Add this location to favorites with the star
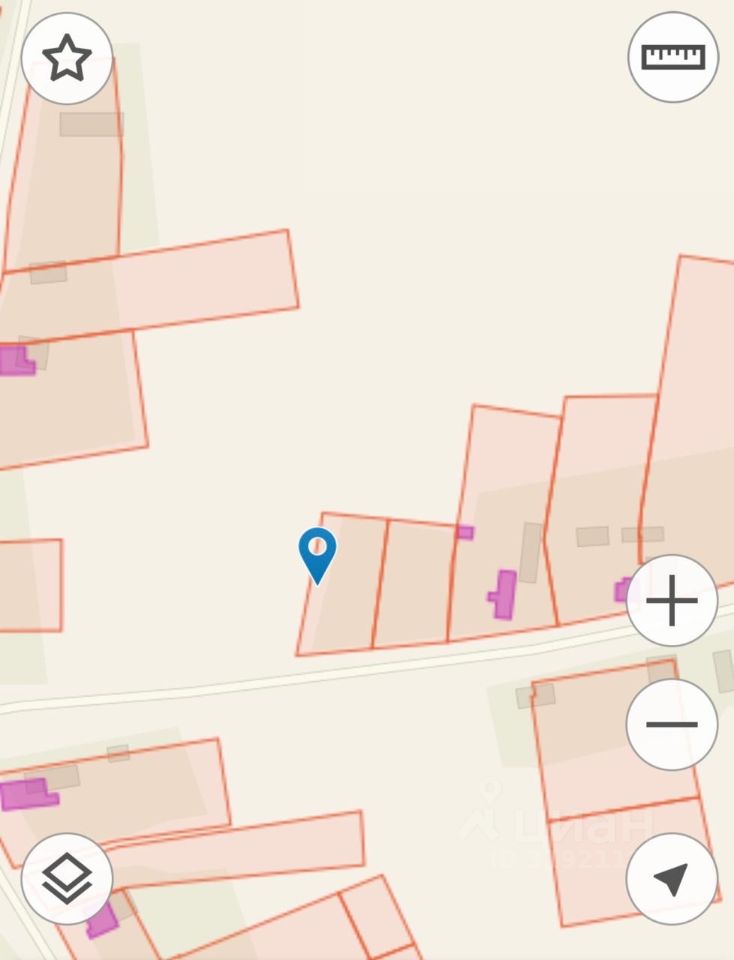The image size is (734, 960). pyautogui.click(x=67, y=59)
